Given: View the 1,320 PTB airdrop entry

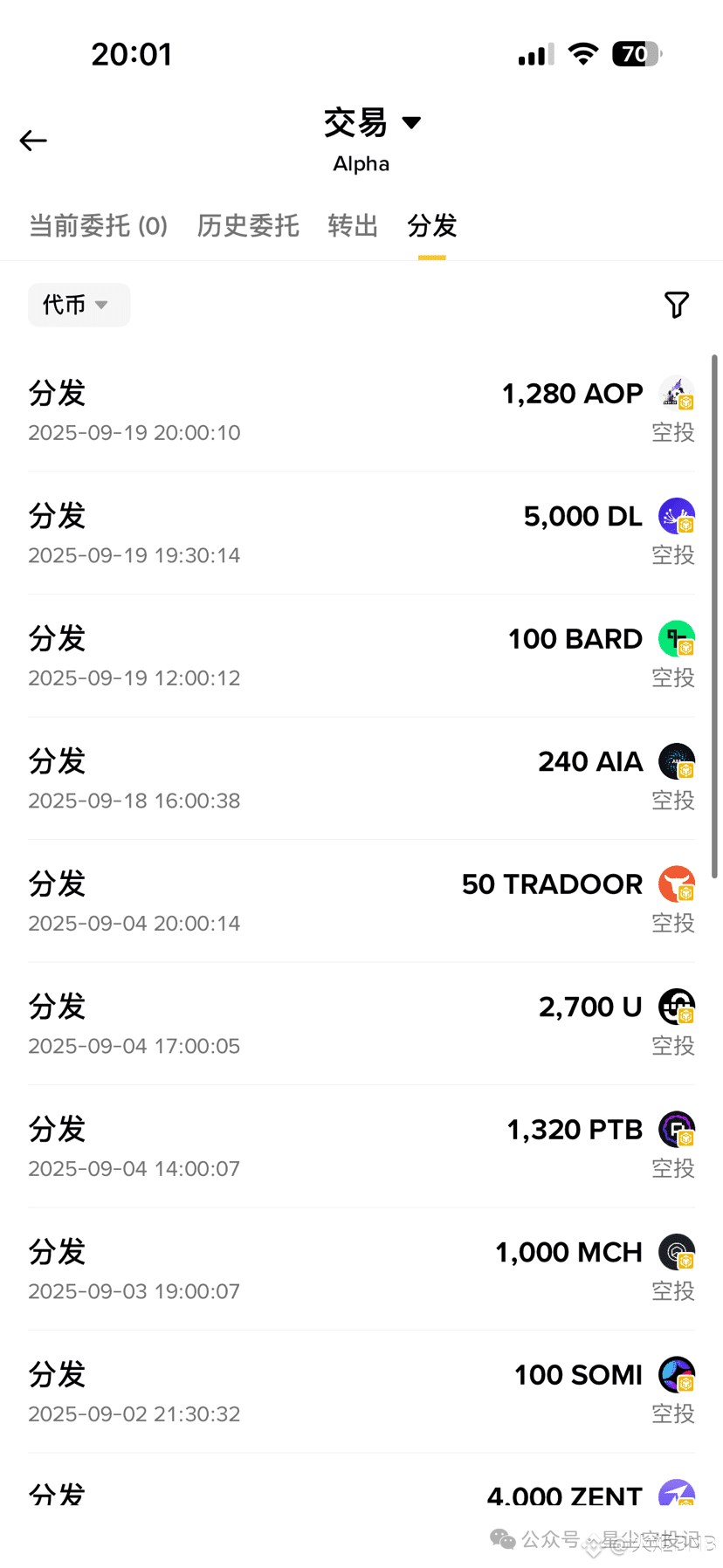Looking at the screenshot, I should tap(361, 1146).
